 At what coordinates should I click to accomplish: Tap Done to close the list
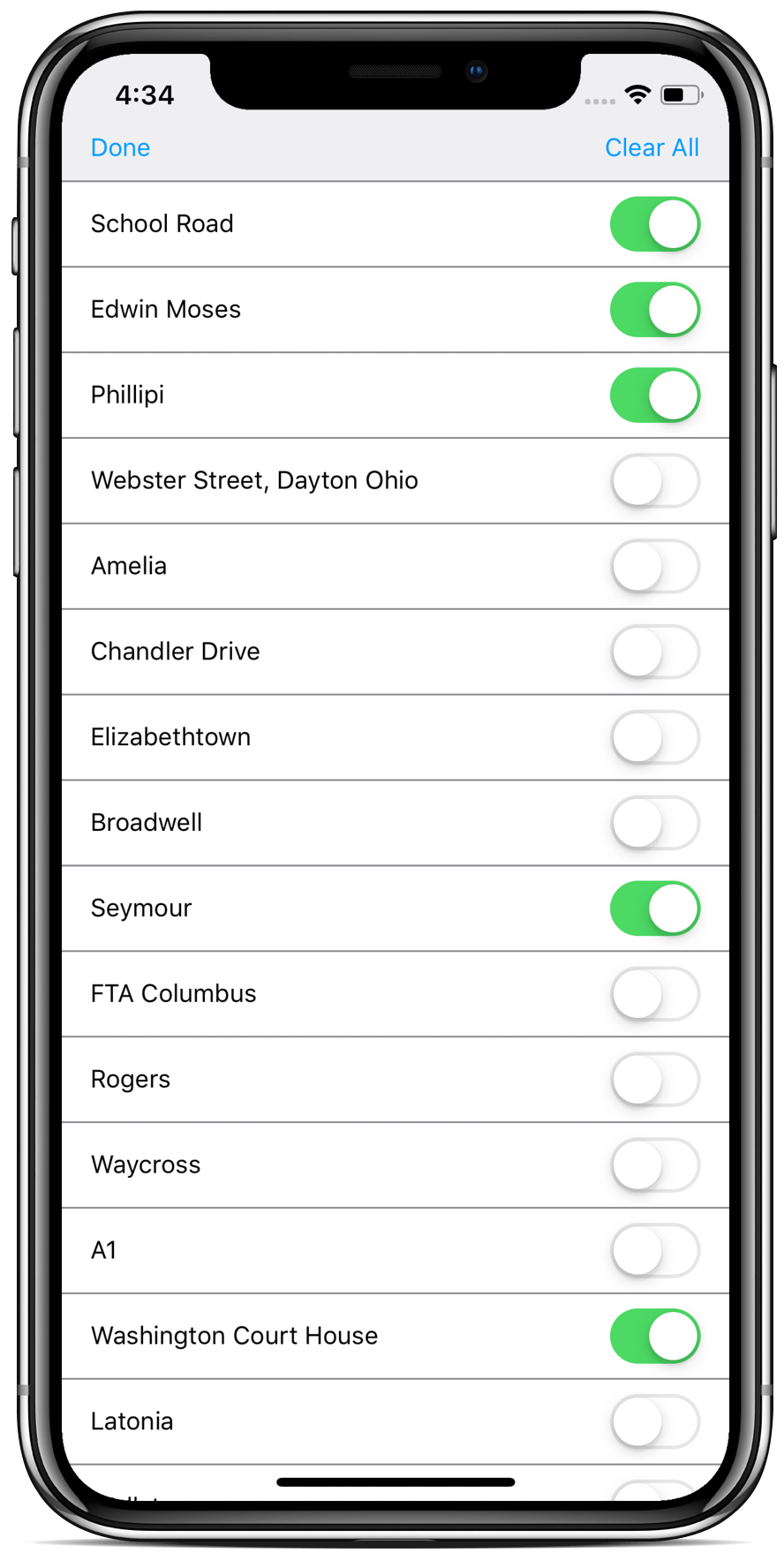(x=120, y=147)
